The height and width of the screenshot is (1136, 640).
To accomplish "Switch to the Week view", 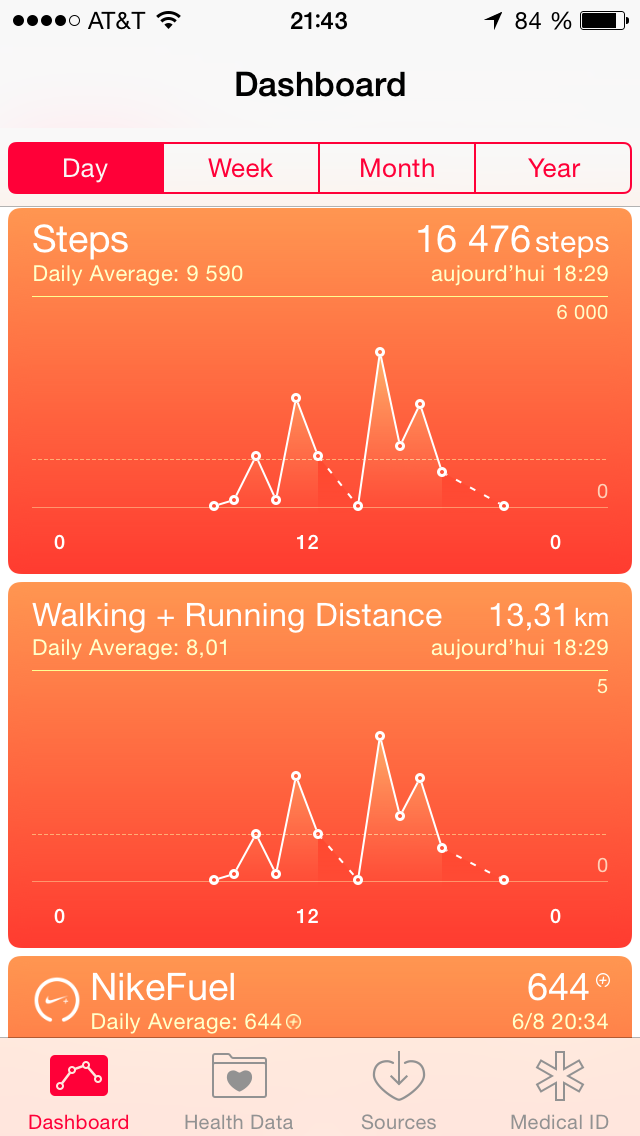I will [x=241, y=168].
